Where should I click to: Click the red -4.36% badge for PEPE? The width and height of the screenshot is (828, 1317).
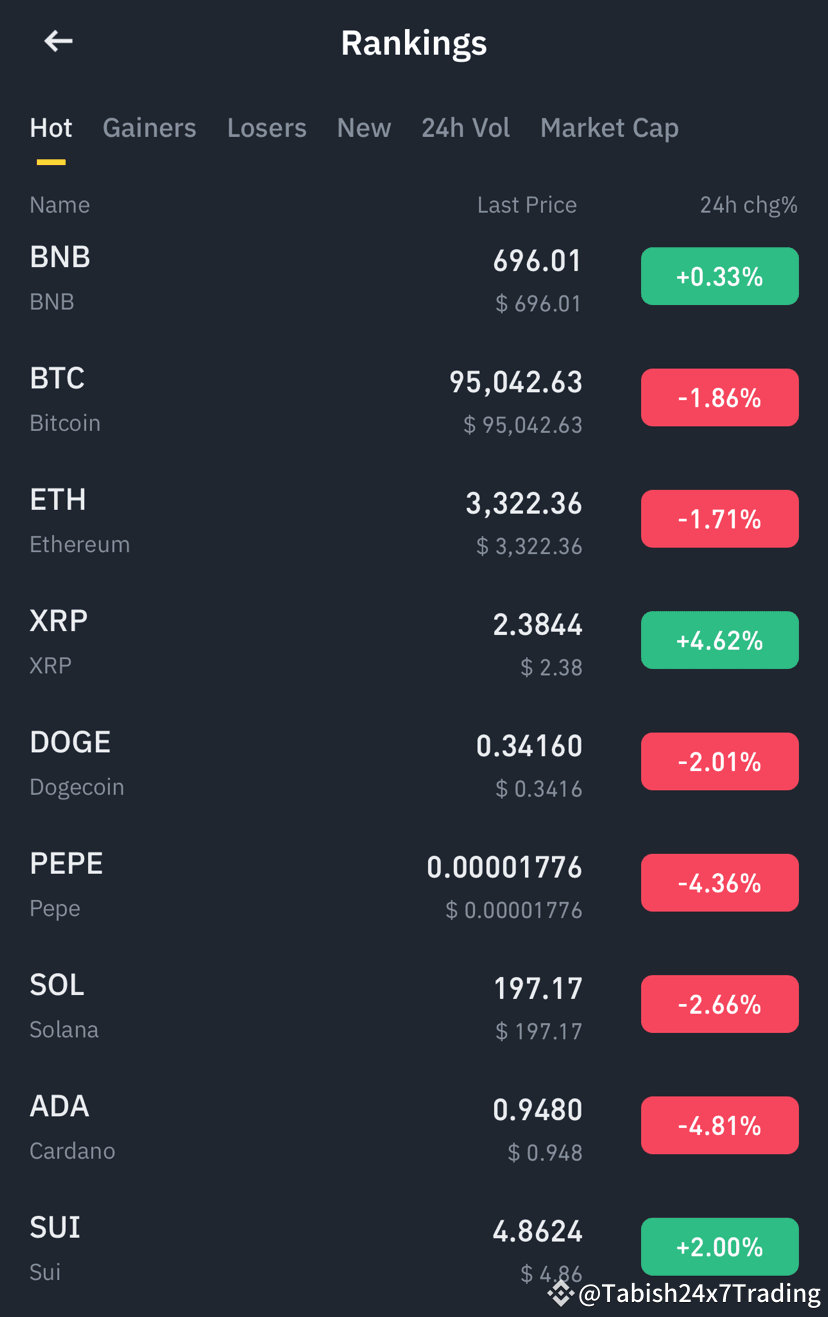coord(719,882)
